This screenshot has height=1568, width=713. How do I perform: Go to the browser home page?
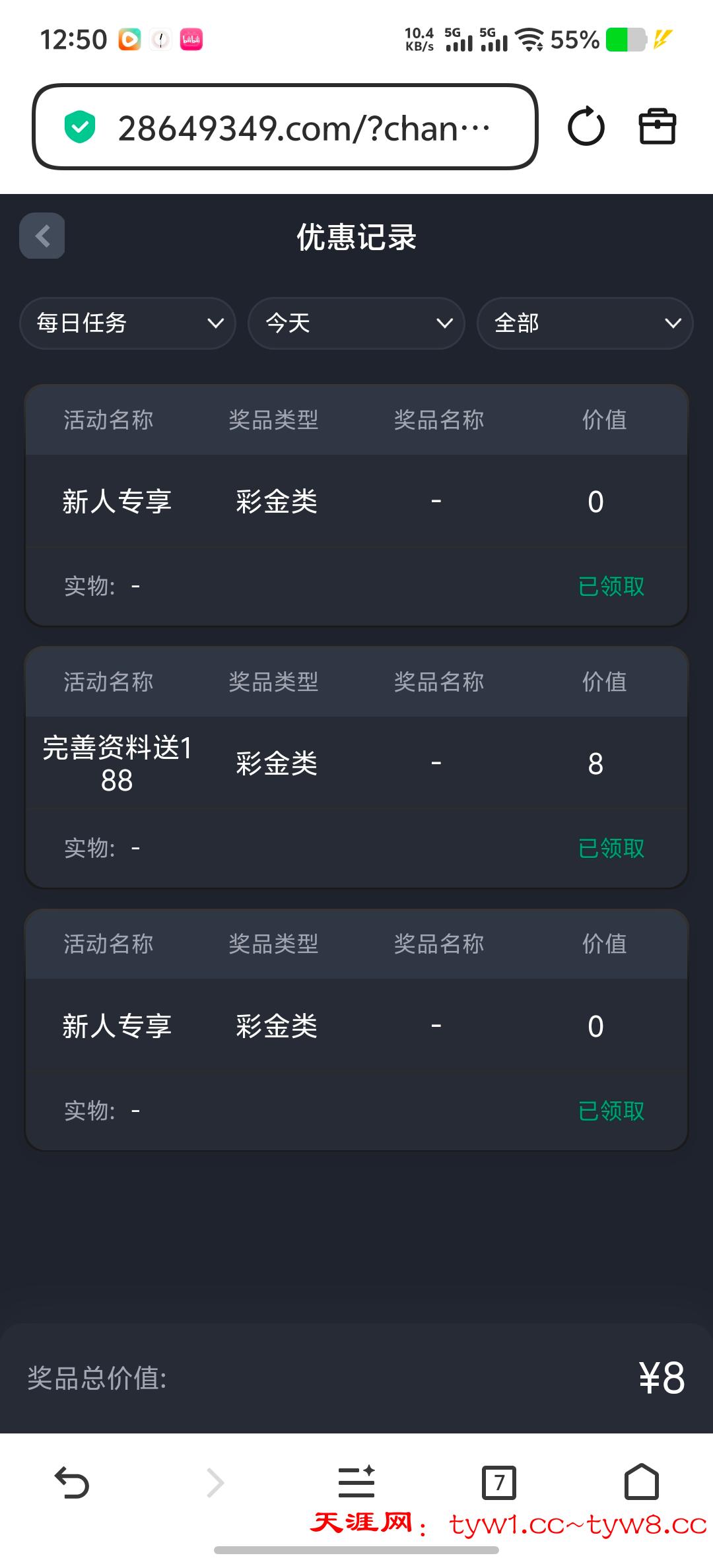coord(642,1482)
